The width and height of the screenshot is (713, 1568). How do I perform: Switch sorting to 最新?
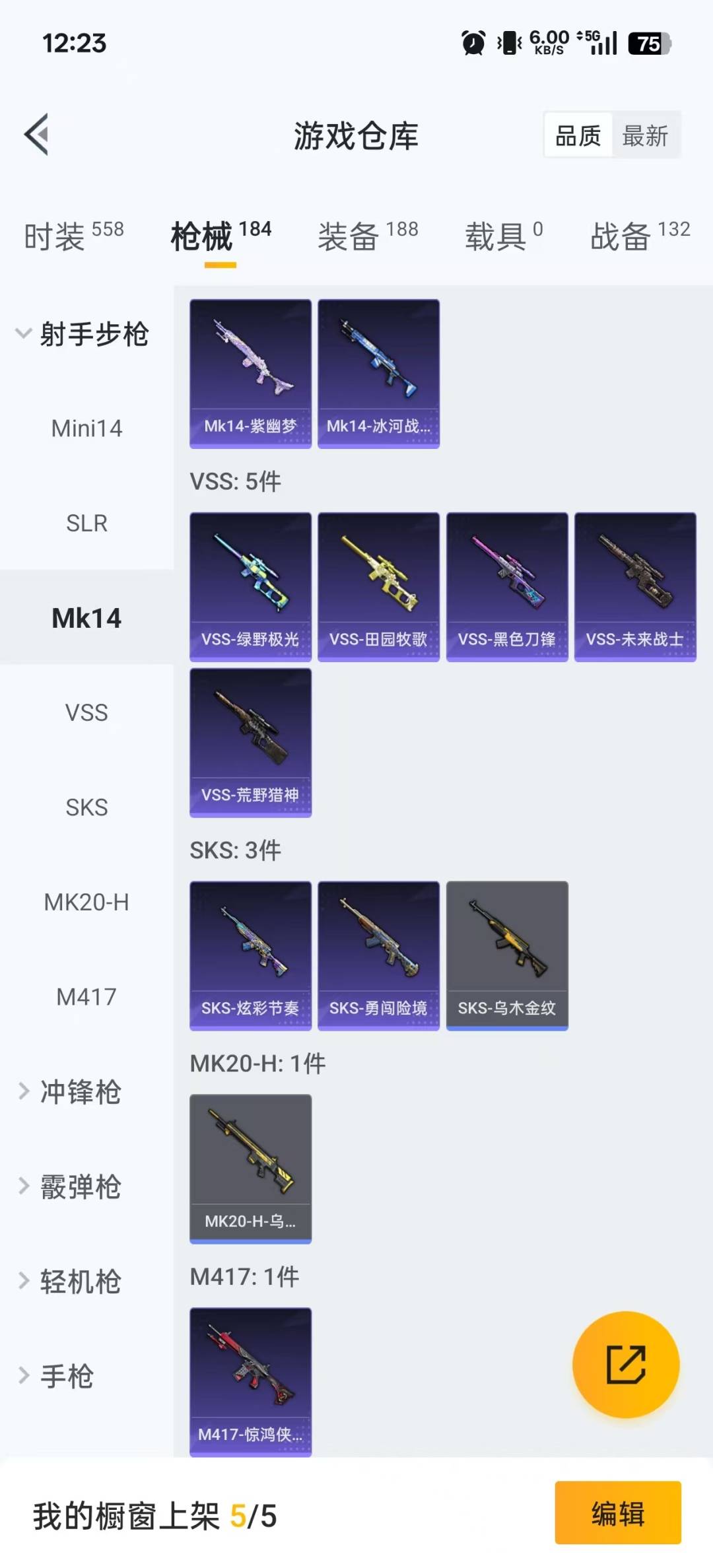tap(646, 135)
